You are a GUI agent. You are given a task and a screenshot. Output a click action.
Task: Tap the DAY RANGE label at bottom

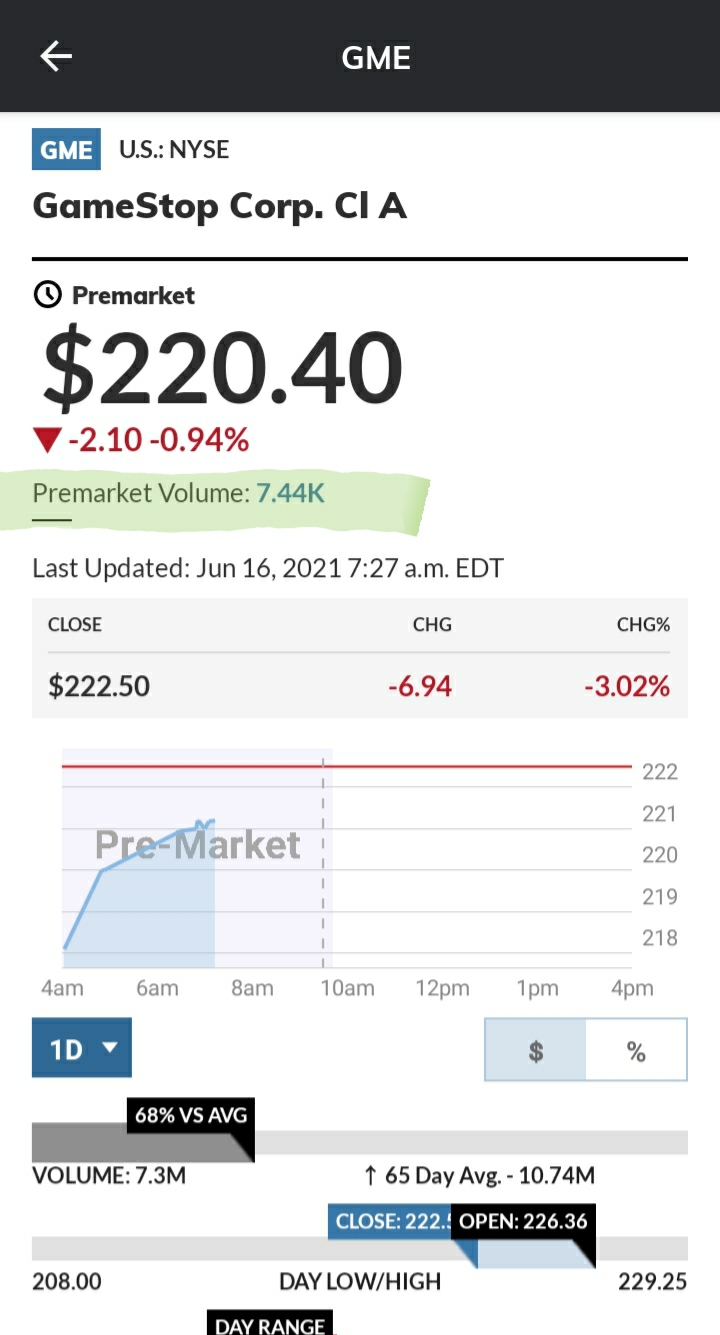[x=269, y=1325]
